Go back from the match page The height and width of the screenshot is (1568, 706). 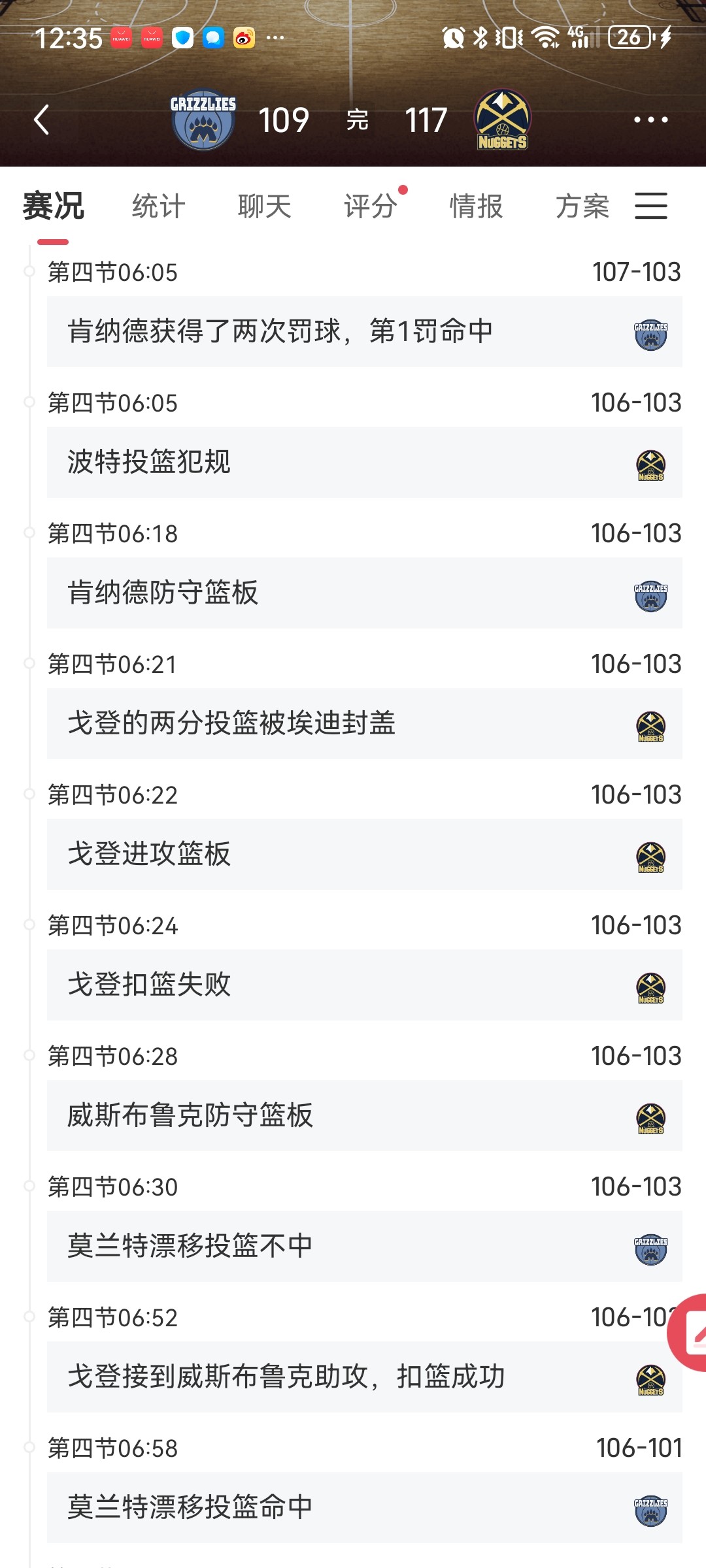click(x=42, y=120)
